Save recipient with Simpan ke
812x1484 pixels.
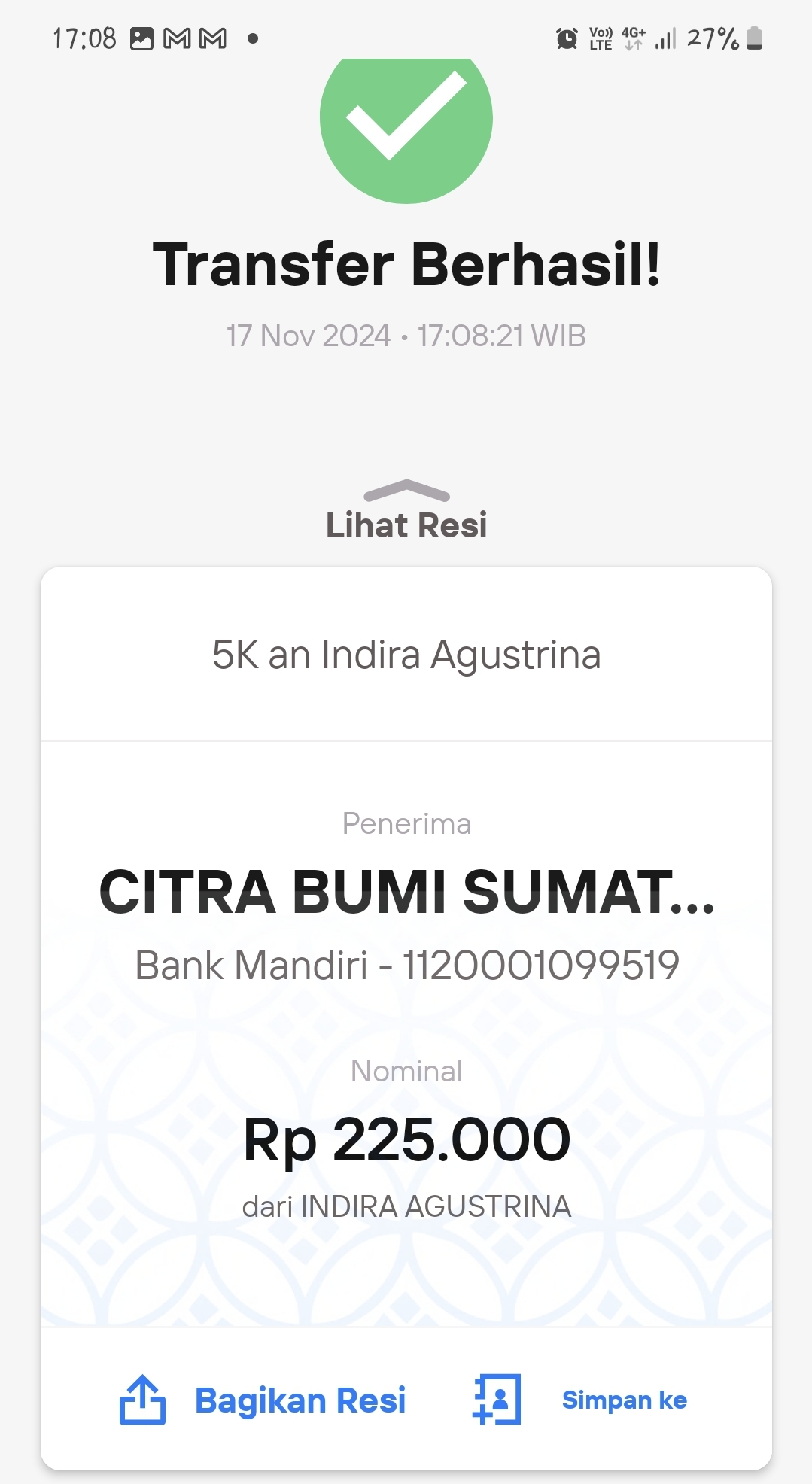pos(579,1400)
